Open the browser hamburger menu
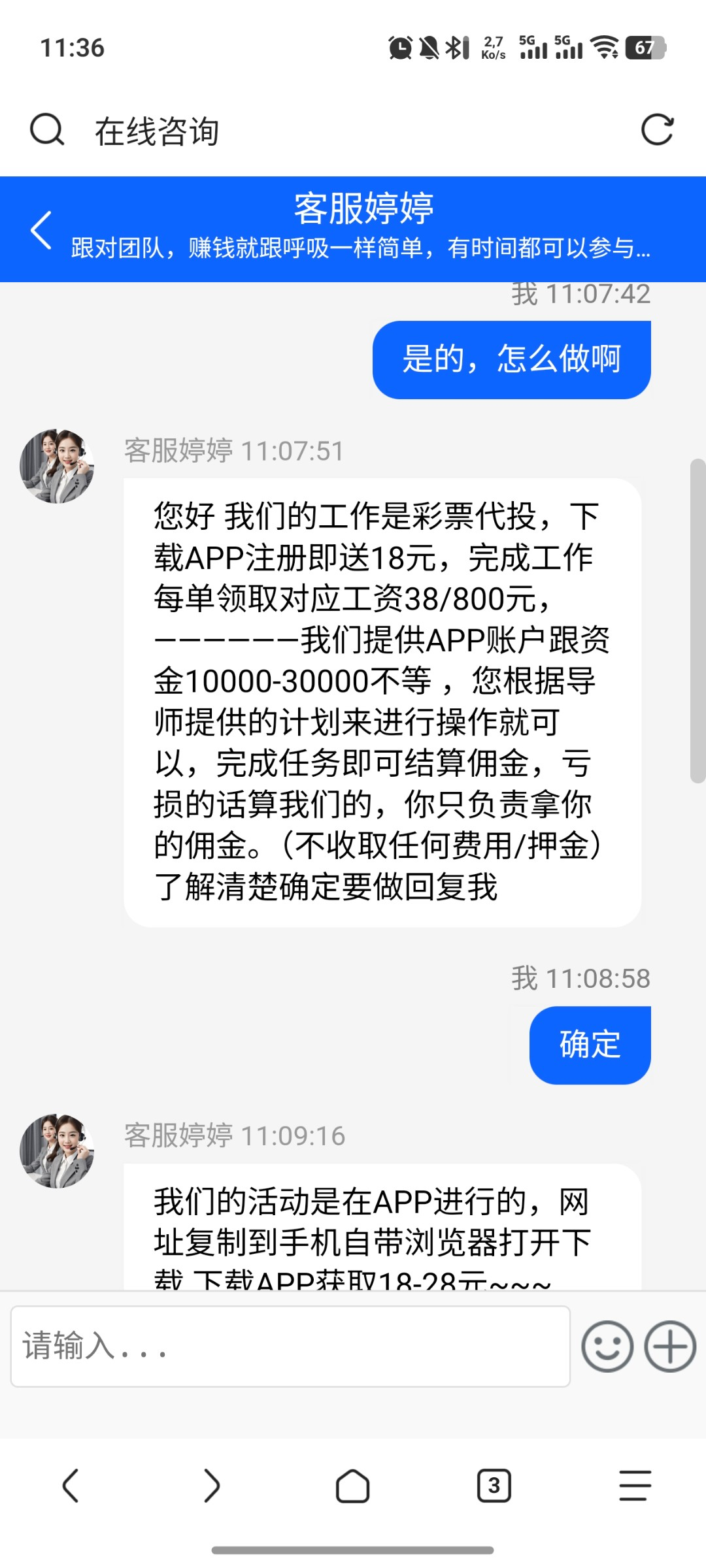Viewport: 706px width, 1568px height. (x=635, y=1486)
